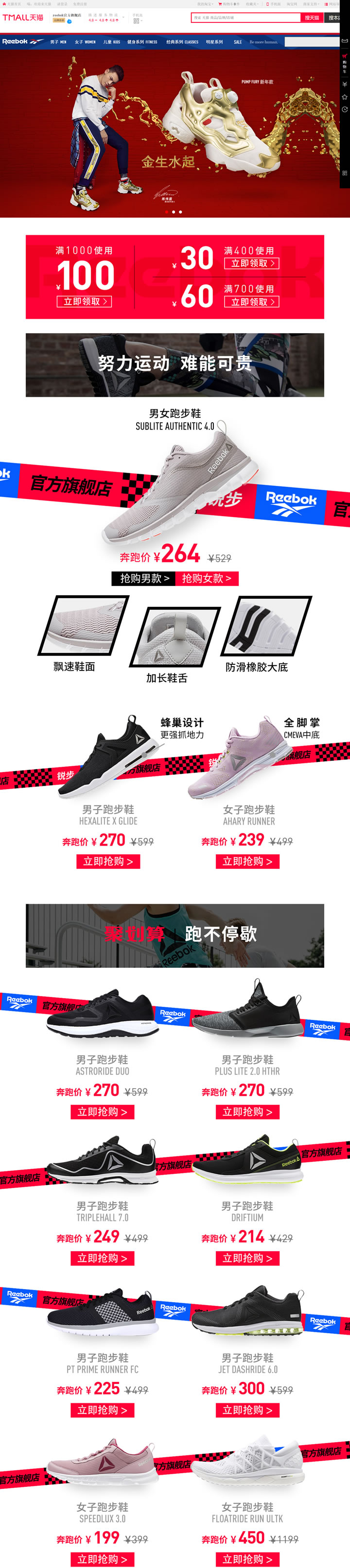Select 抢购男款 for Sublite Authentic 4.0

point(144,578)
